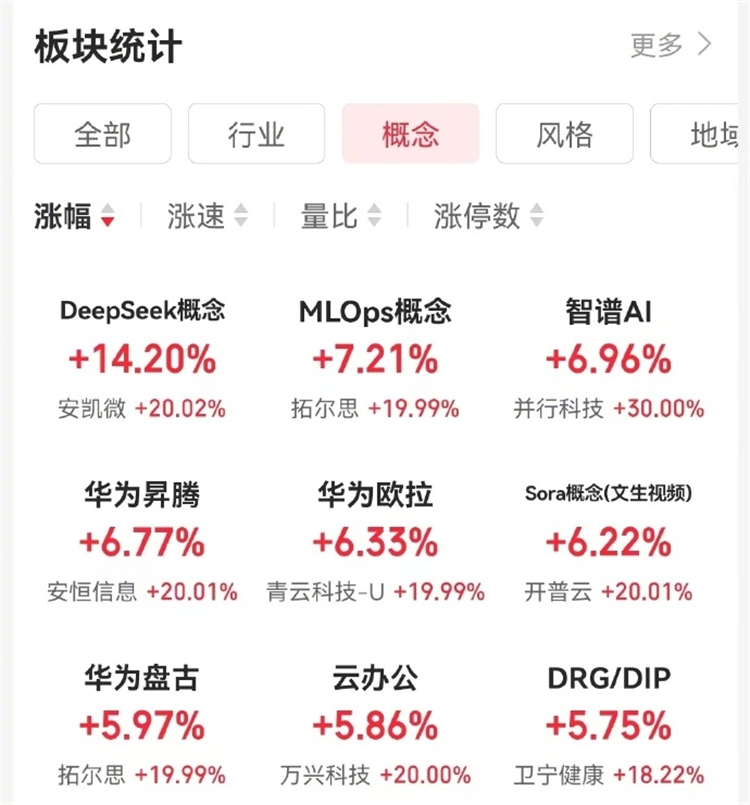Image resolution: width=750 pixels, height=805 pixels.
Task: Open the Sora概念(文生视频) sector card
Action: tap(608, 542)
